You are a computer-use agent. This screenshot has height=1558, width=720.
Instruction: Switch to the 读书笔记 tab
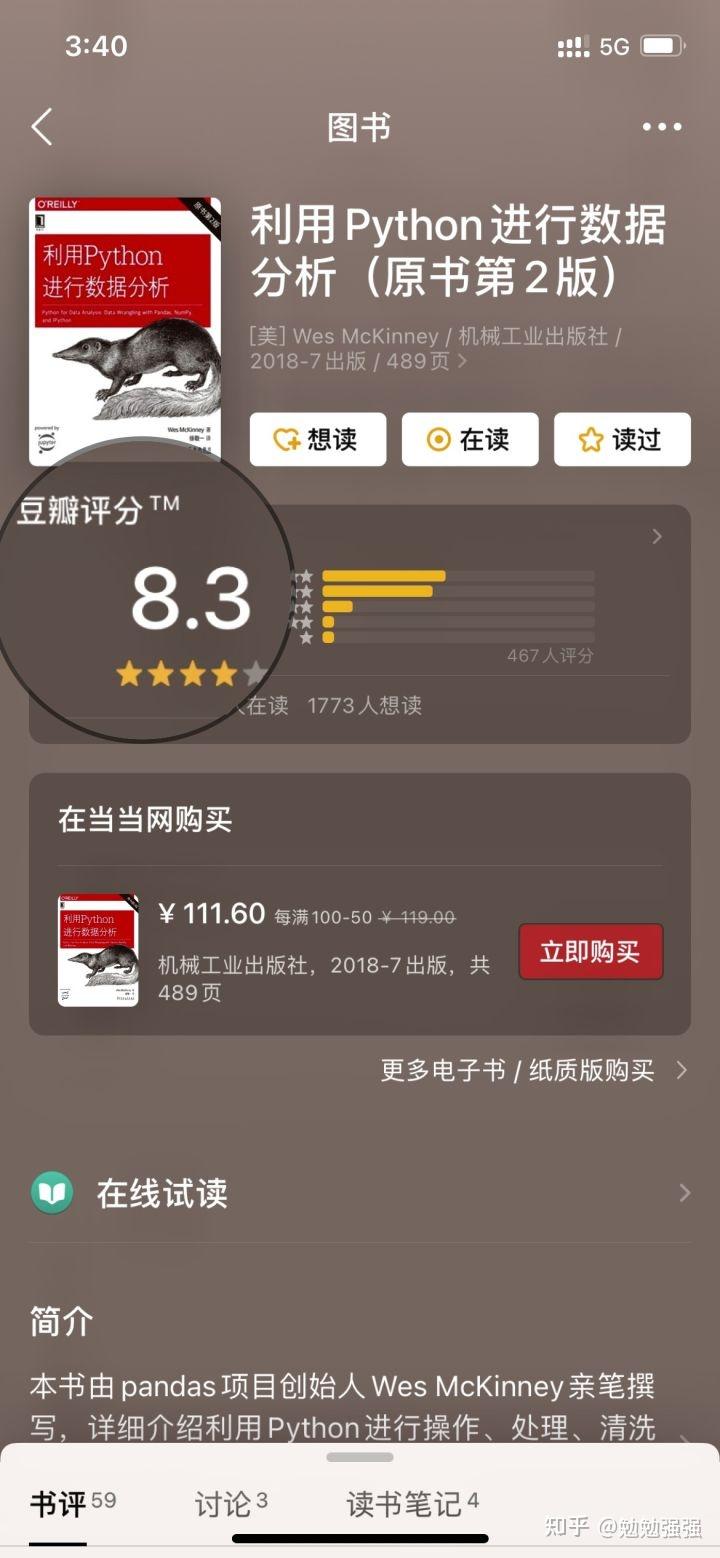tap(412, 1502)
